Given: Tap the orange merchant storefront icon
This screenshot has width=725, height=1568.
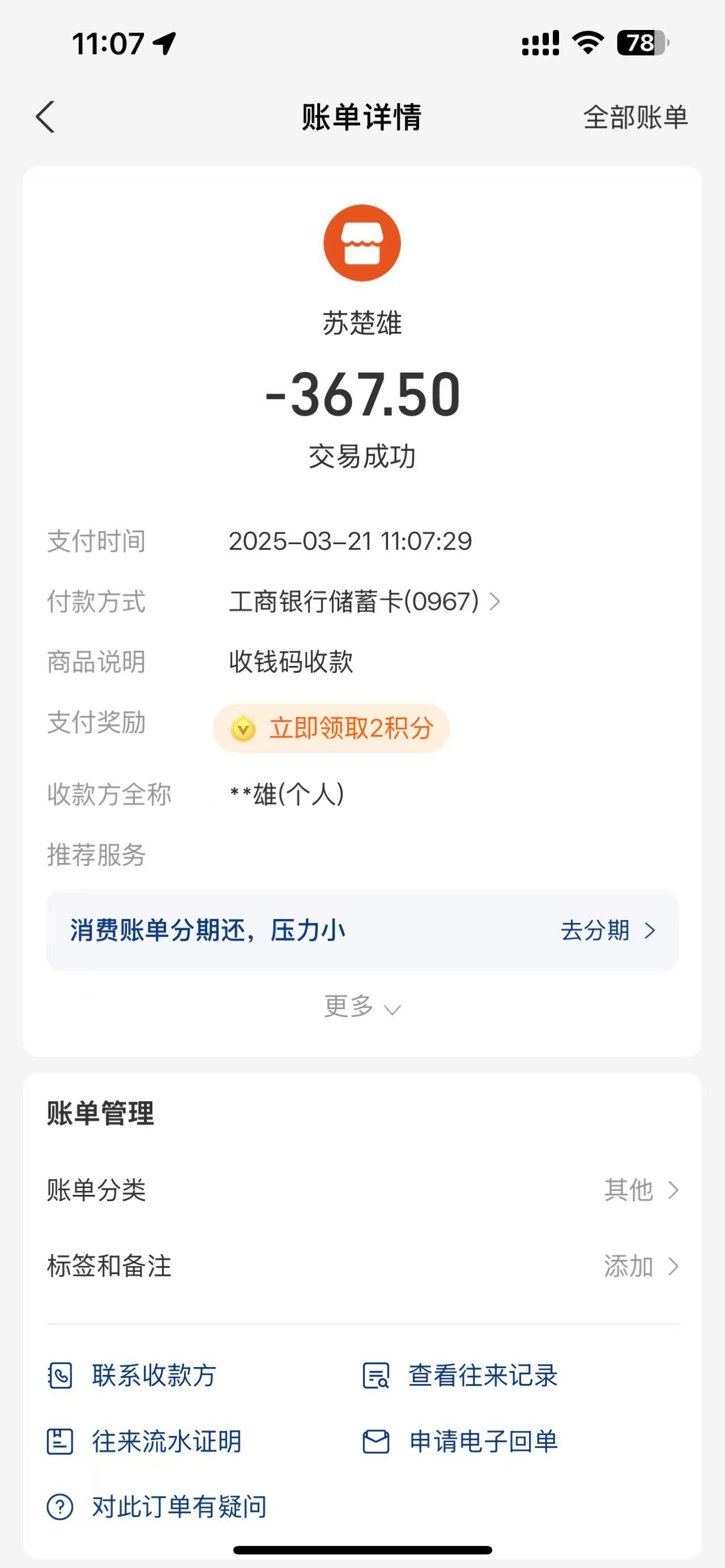Looking at the screenshot, I should tap(363, 242).
